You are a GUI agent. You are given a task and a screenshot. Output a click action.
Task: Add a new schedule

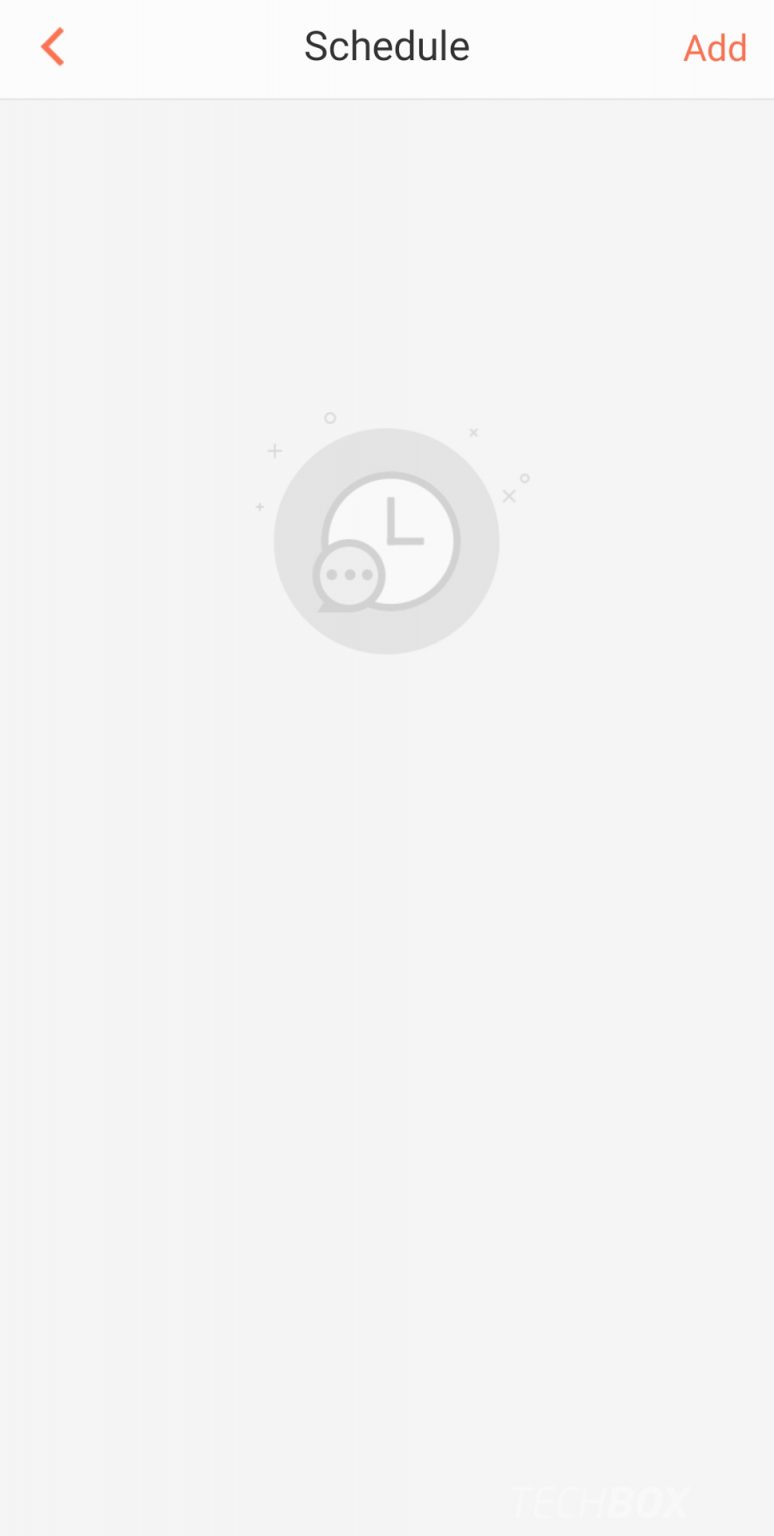[715, 48]
